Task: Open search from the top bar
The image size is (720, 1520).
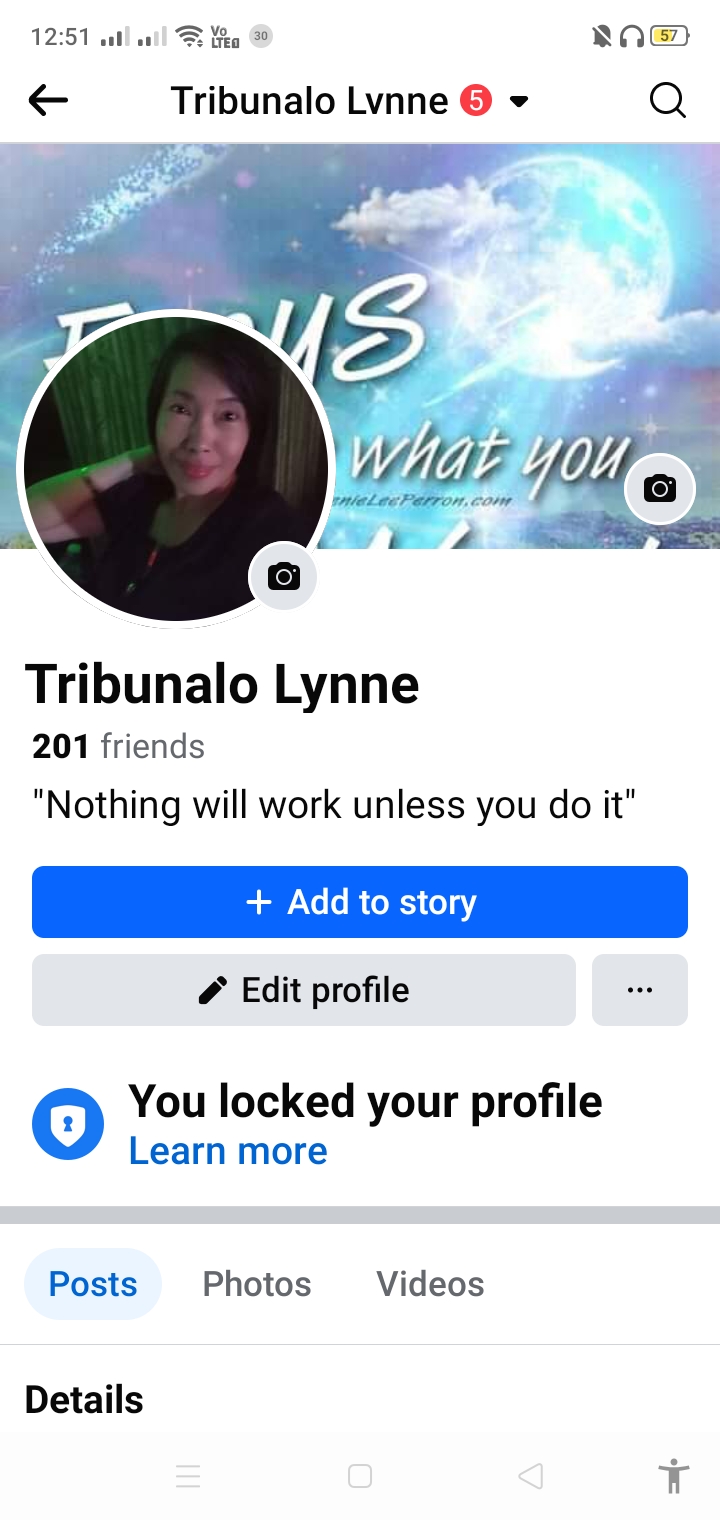Action: coord(667,100)
